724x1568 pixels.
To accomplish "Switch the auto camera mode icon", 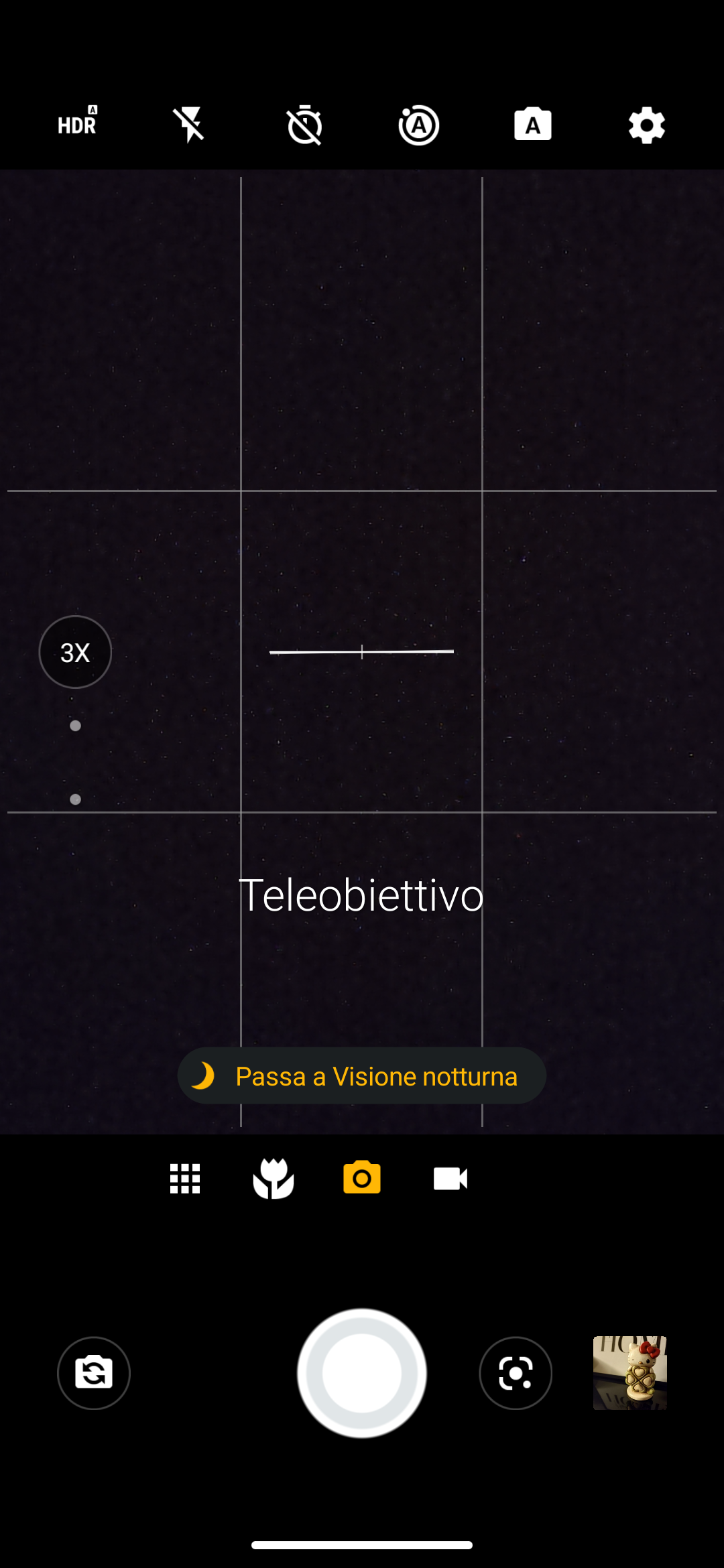I will (x=532, y=125).
